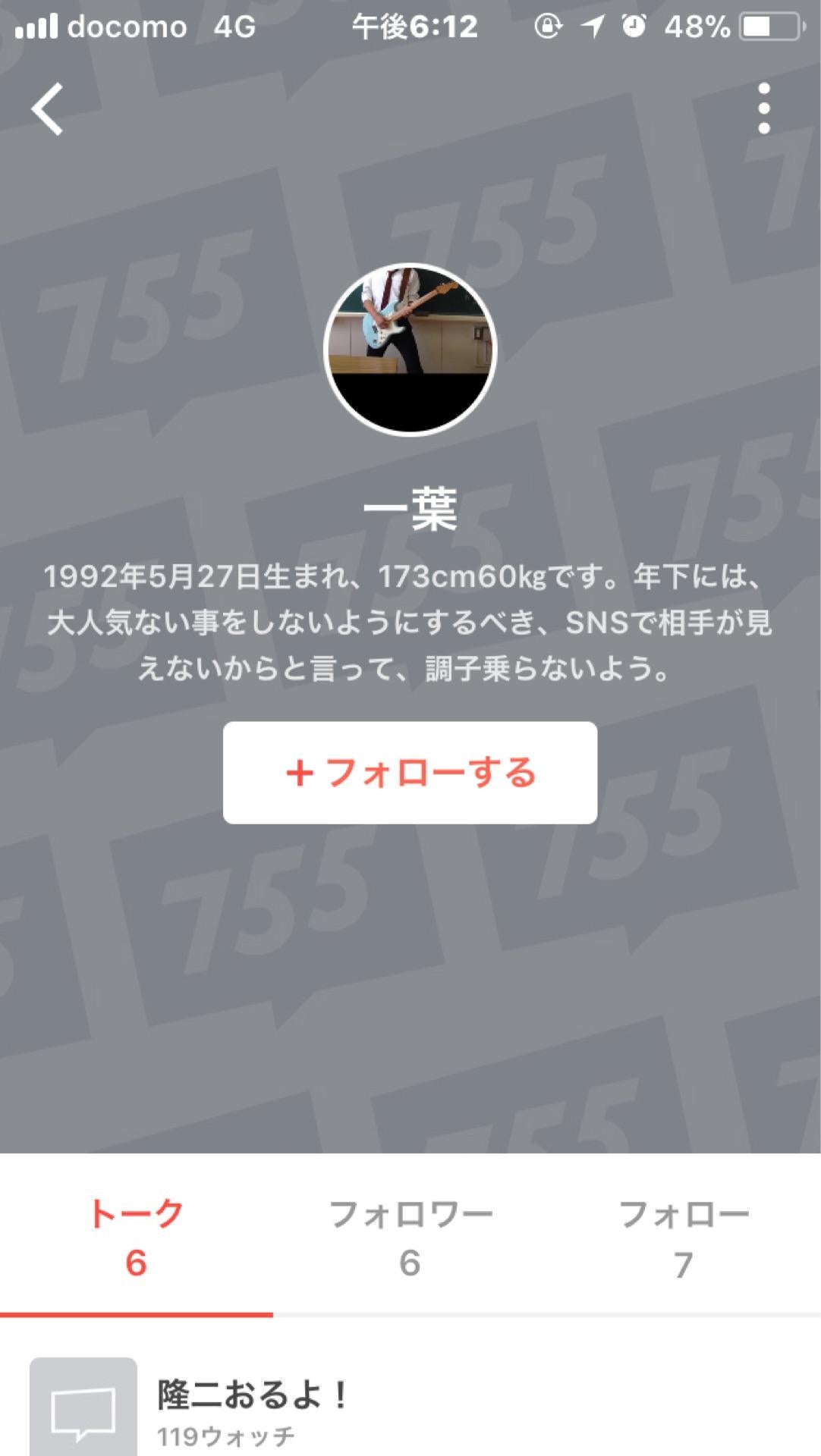Tap the フォローする button
Image resolution: width=821 pixels, height=1456 pixels.
click(410, 775)
